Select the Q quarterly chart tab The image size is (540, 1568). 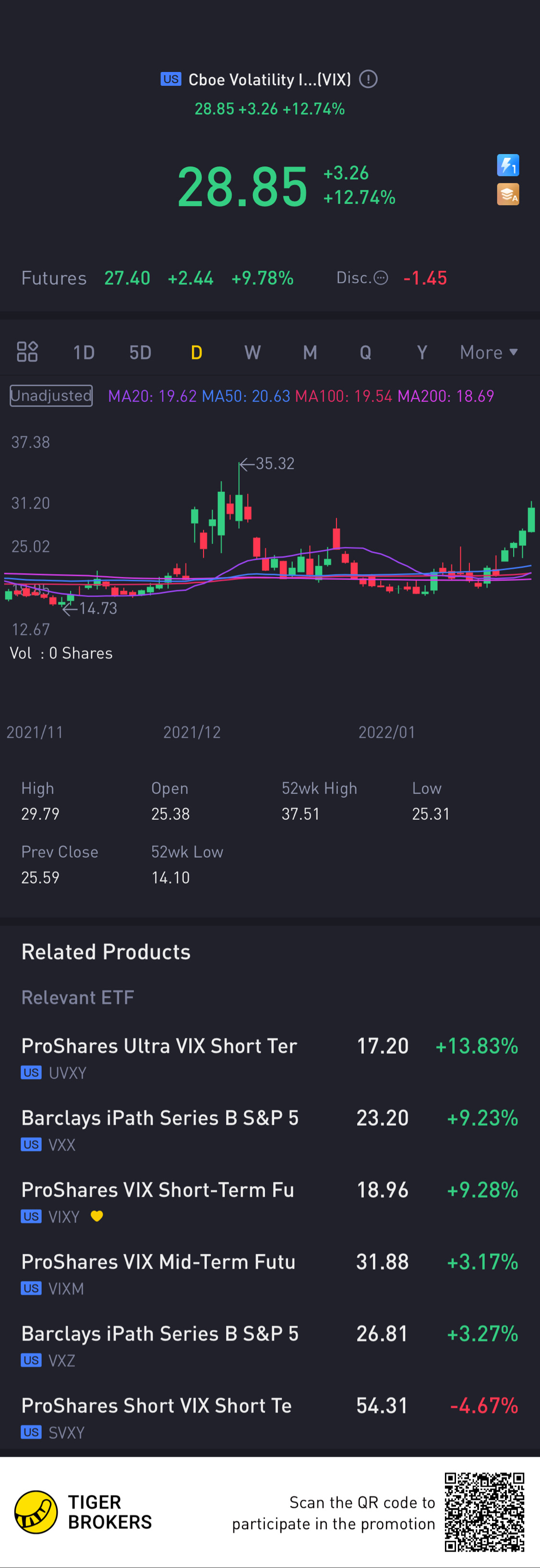(x=365, y=353)
